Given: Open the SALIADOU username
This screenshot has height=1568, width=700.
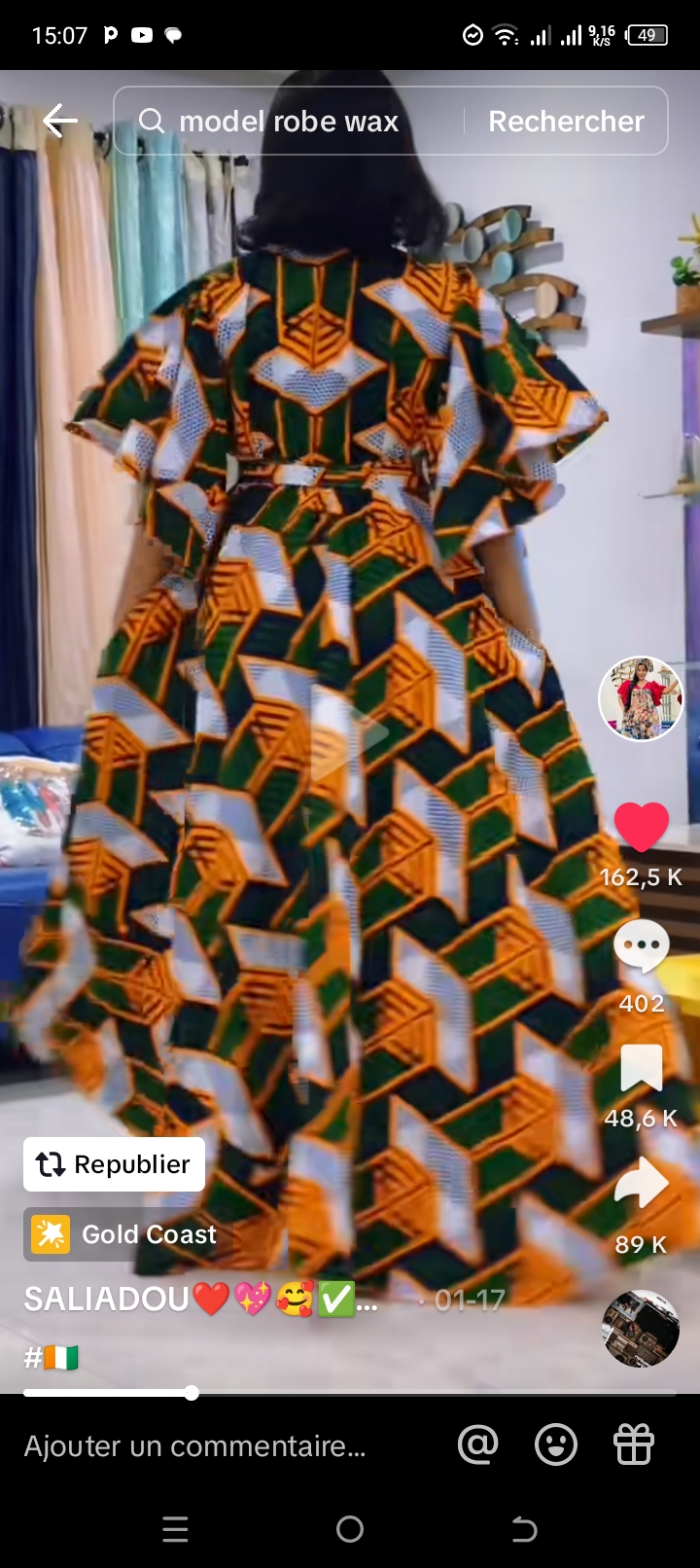Looking at the screenshot, I should click(107, 1299).
